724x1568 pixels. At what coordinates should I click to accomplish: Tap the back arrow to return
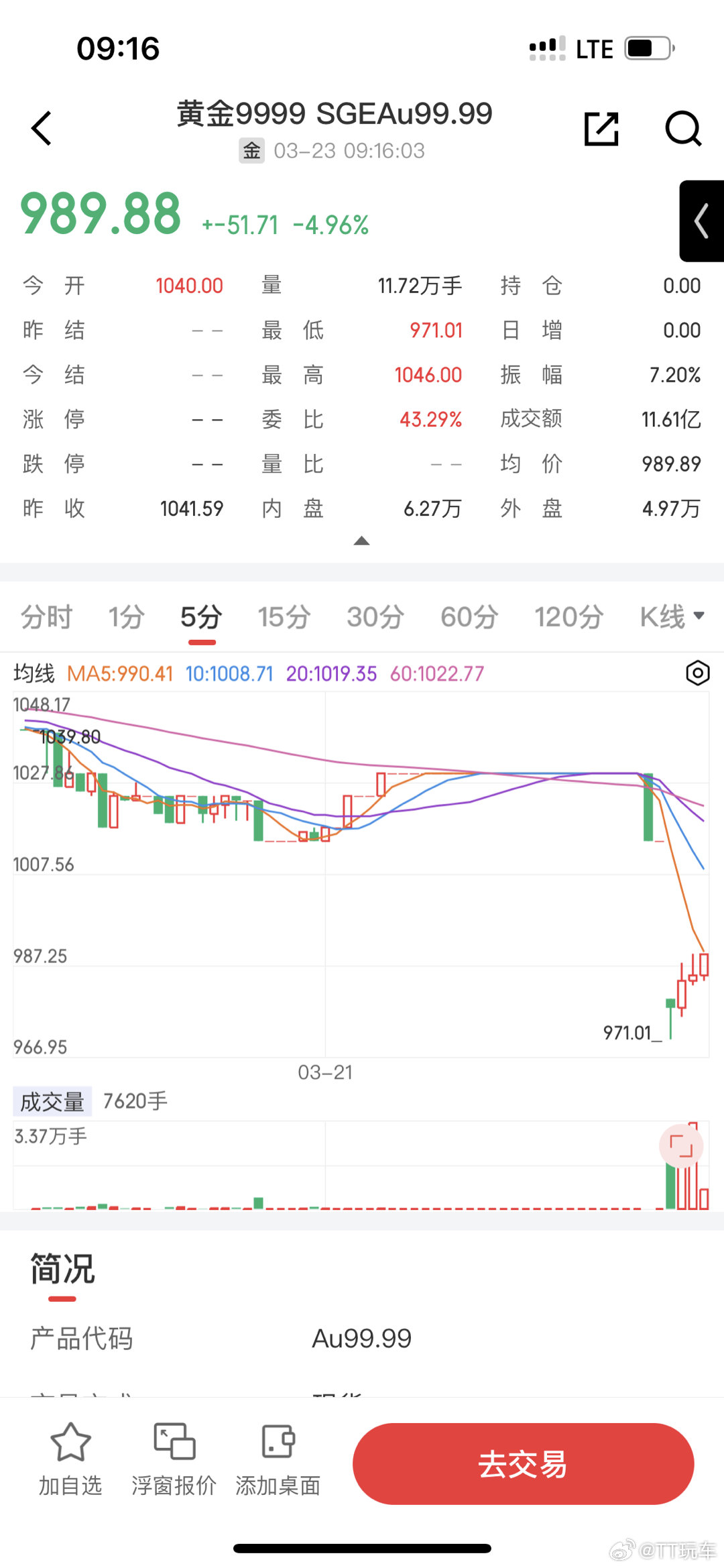(x=42, y=128)
